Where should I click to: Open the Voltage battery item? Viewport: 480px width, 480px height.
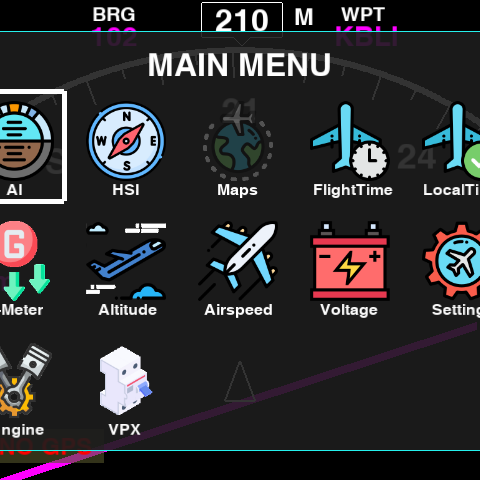[349, 269]
